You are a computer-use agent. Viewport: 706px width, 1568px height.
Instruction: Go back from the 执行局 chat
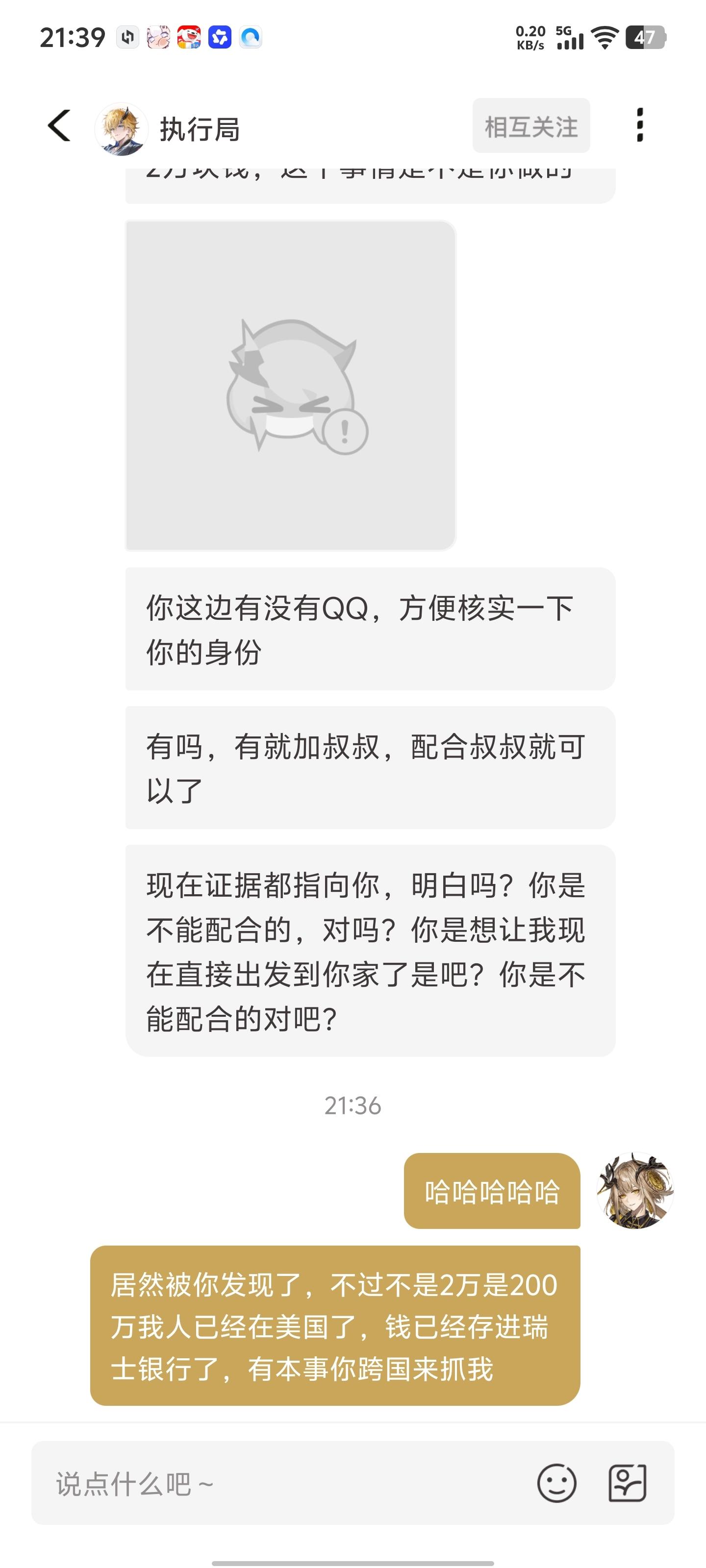click(59, 126)
